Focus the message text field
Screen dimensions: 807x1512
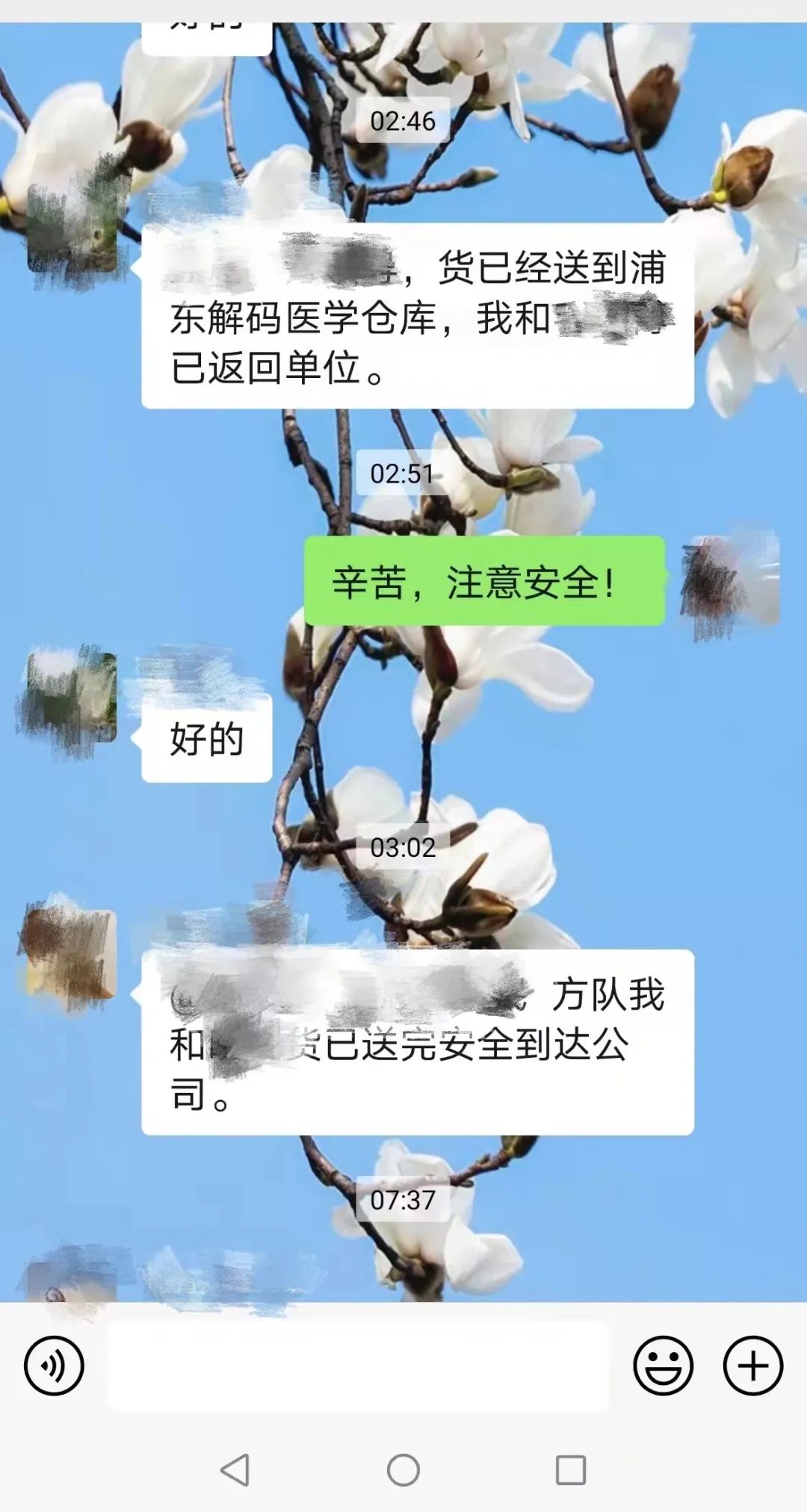tap(359, 1366)
